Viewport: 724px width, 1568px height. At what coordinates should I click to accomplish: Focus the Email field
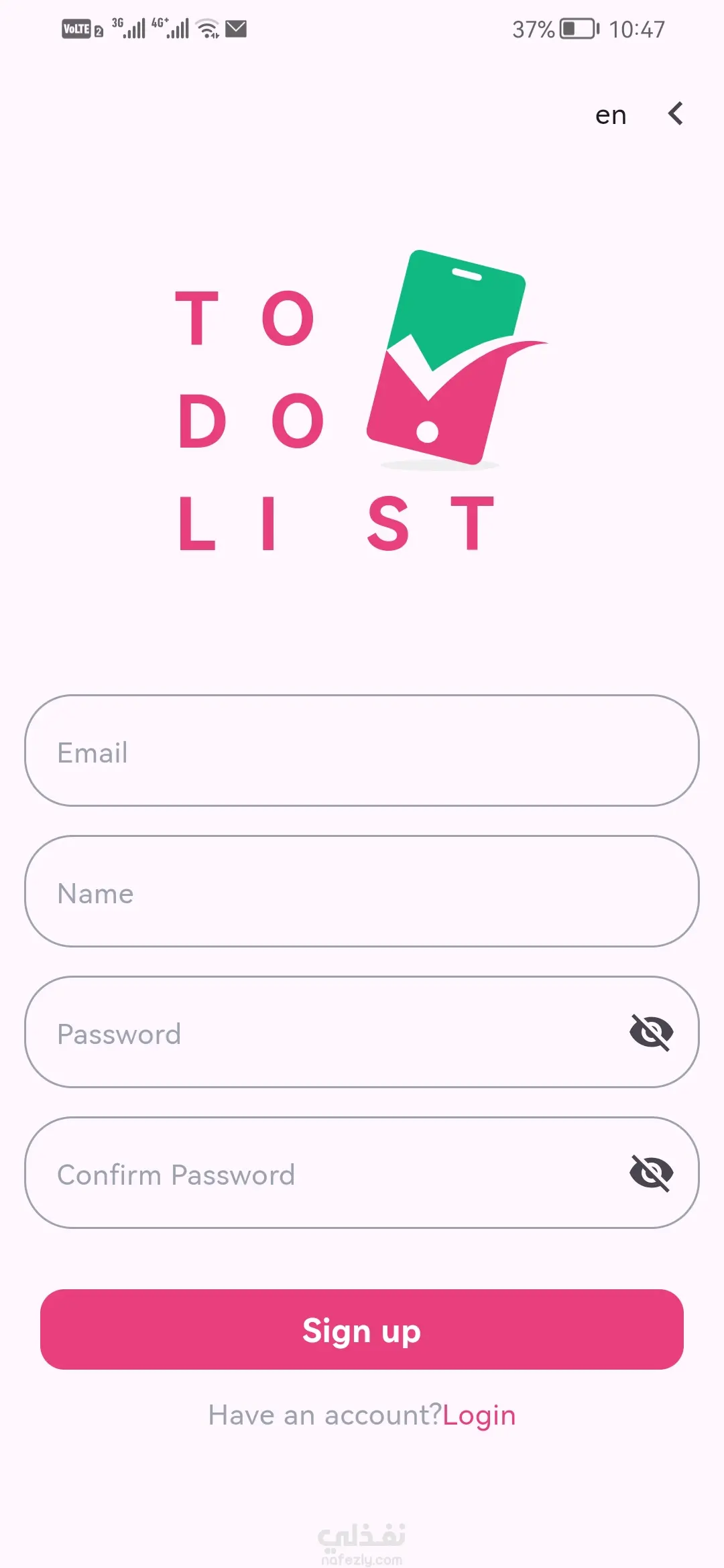pyautogui.click(x=362, y=751)
